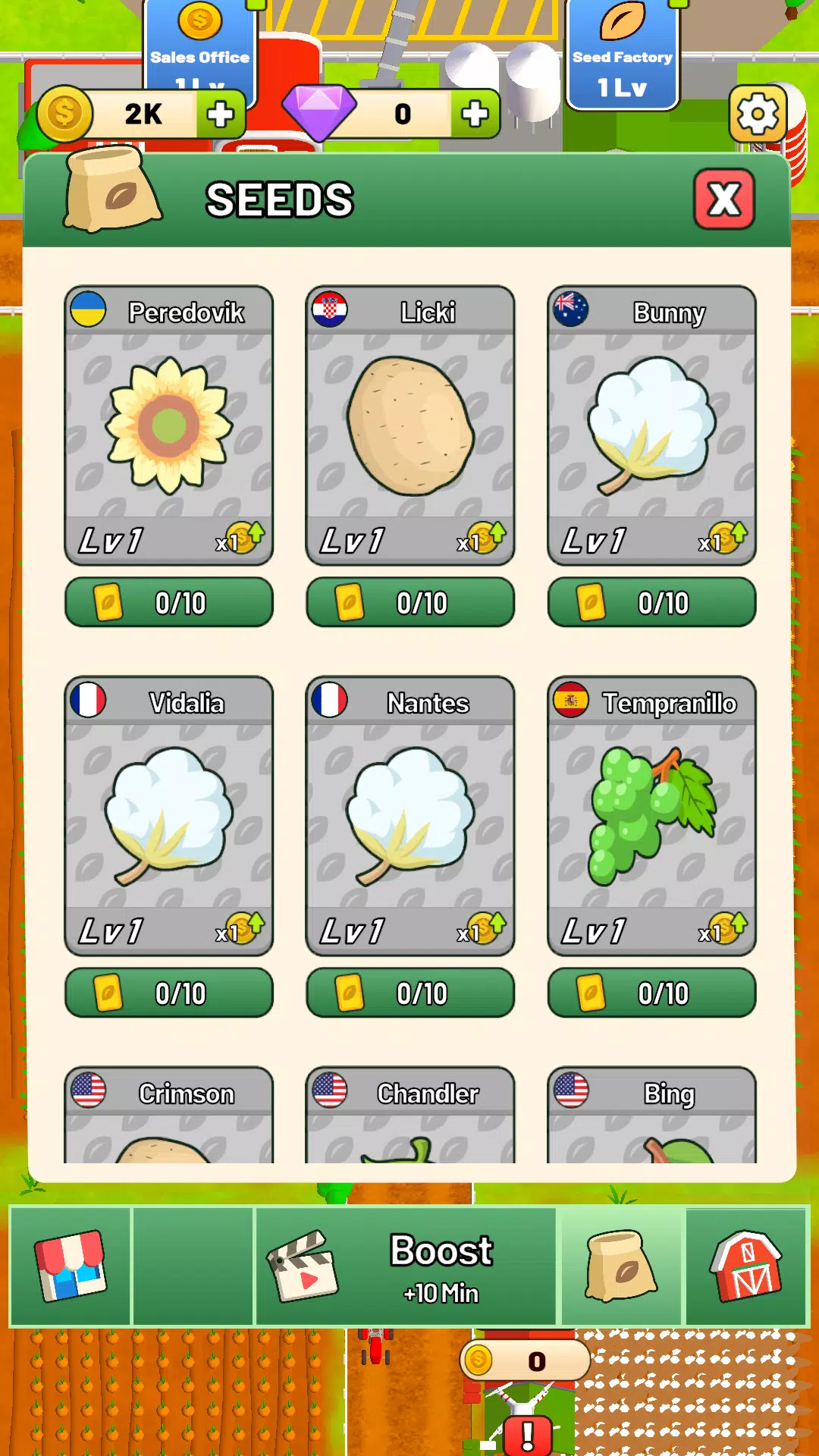Tap the 0/10 upgrade button under Peredovik
The image size is (819, 1456).
[168, 603]
